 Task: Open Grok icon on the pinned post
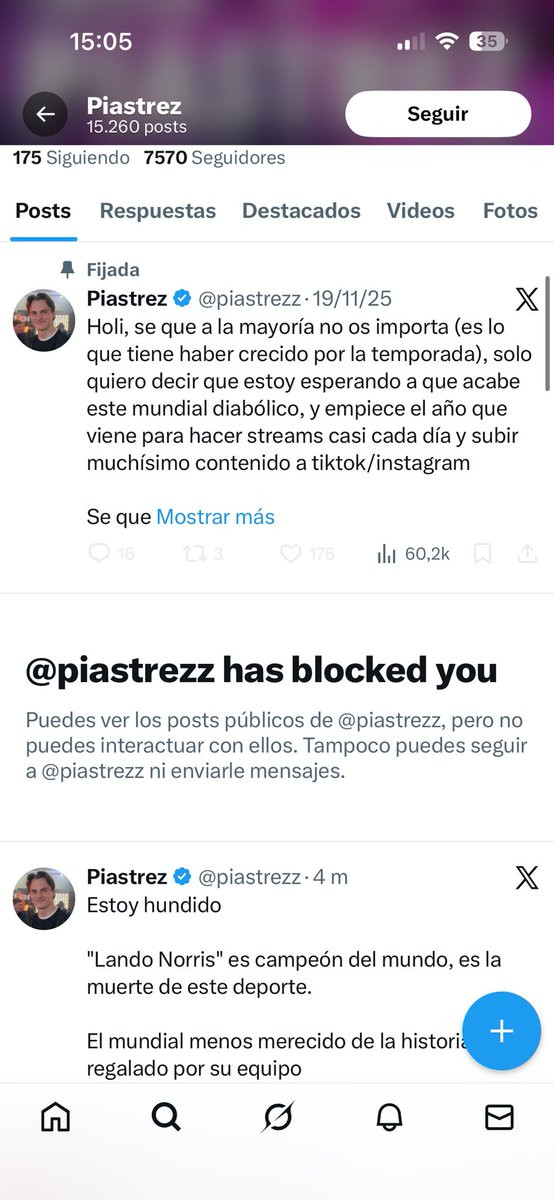point(526,298)
